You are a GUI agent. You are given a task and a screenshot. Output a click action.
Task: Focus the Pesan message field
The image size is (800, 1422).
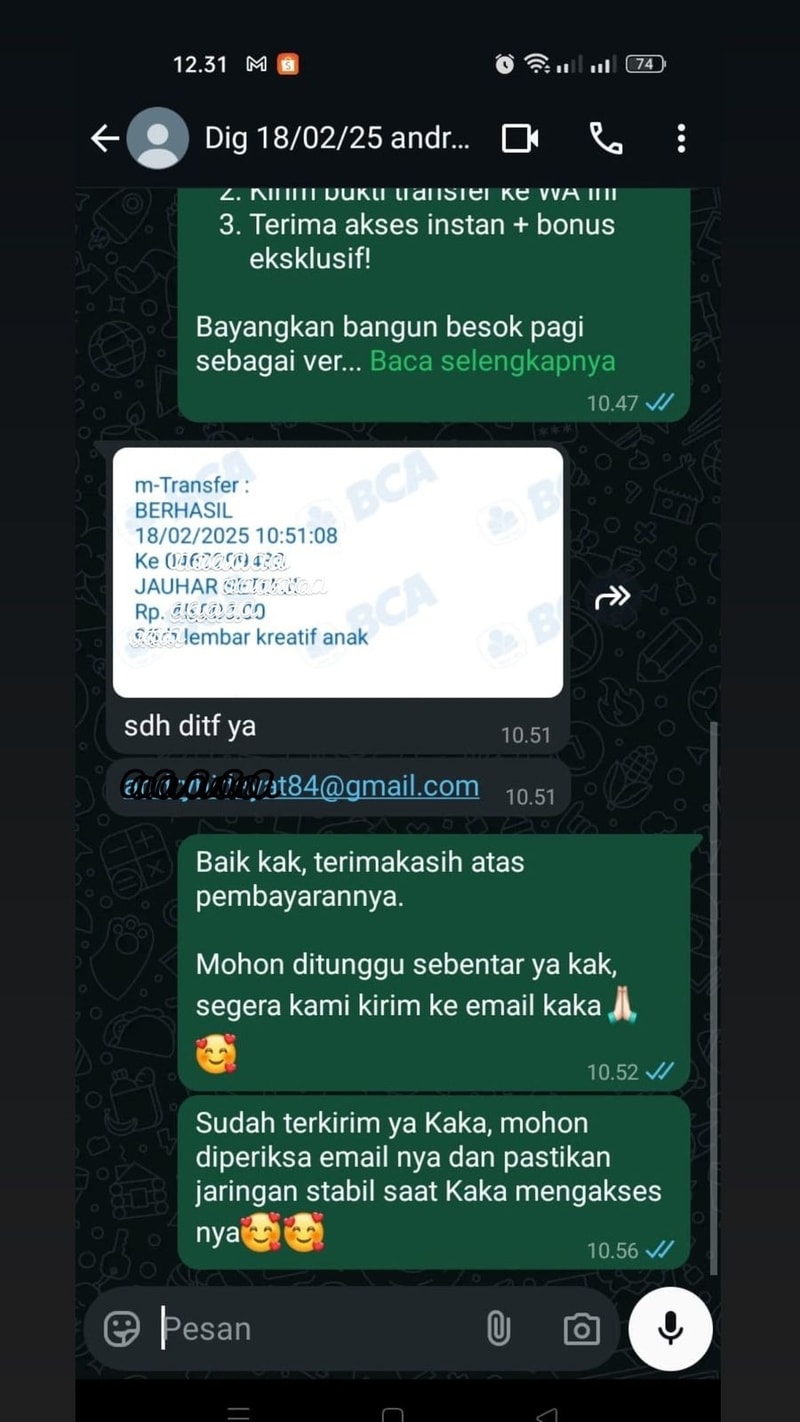(310, 1328)
